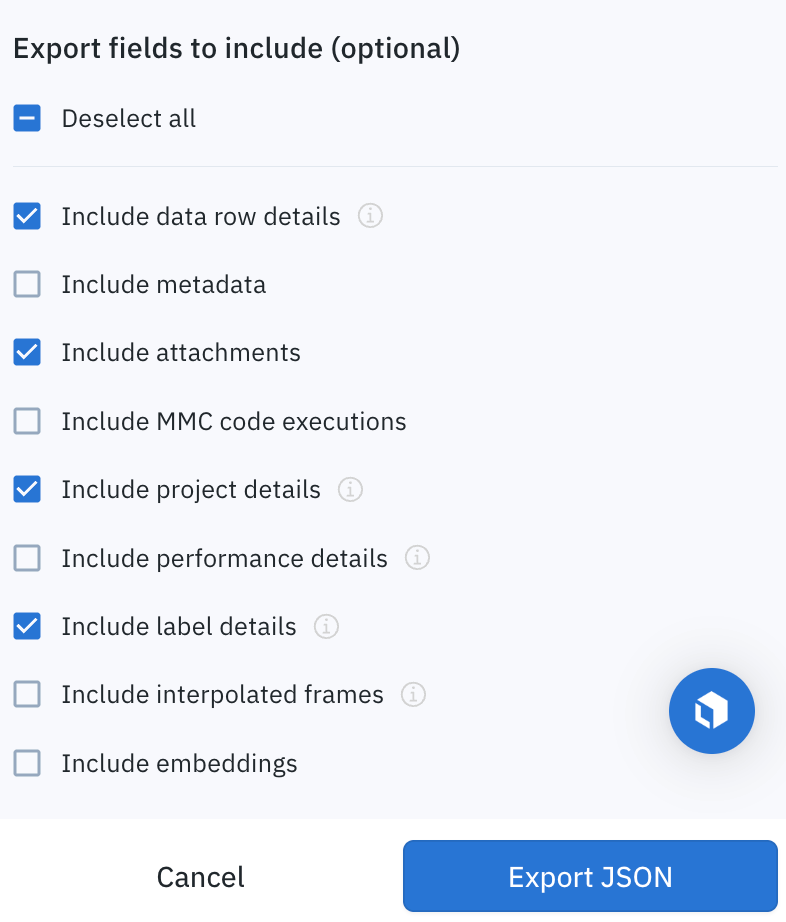
Task: Open the blue floating cube button
Action: [711, 711]
